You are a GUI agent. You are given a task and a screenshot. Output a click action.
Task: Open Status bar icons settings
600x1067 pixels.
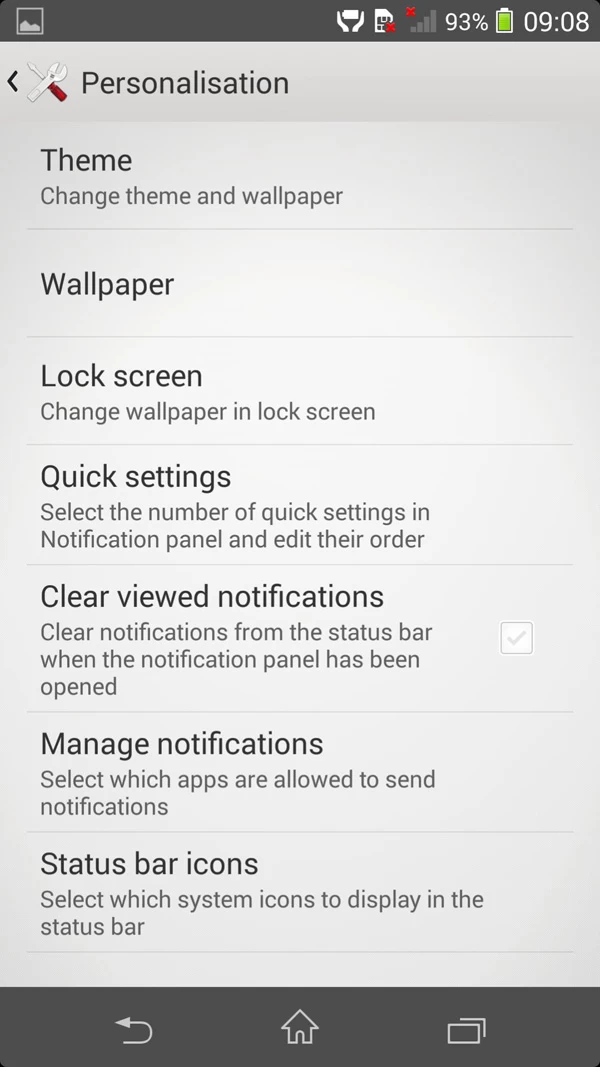pyautogui.click(x=300, y=893)
